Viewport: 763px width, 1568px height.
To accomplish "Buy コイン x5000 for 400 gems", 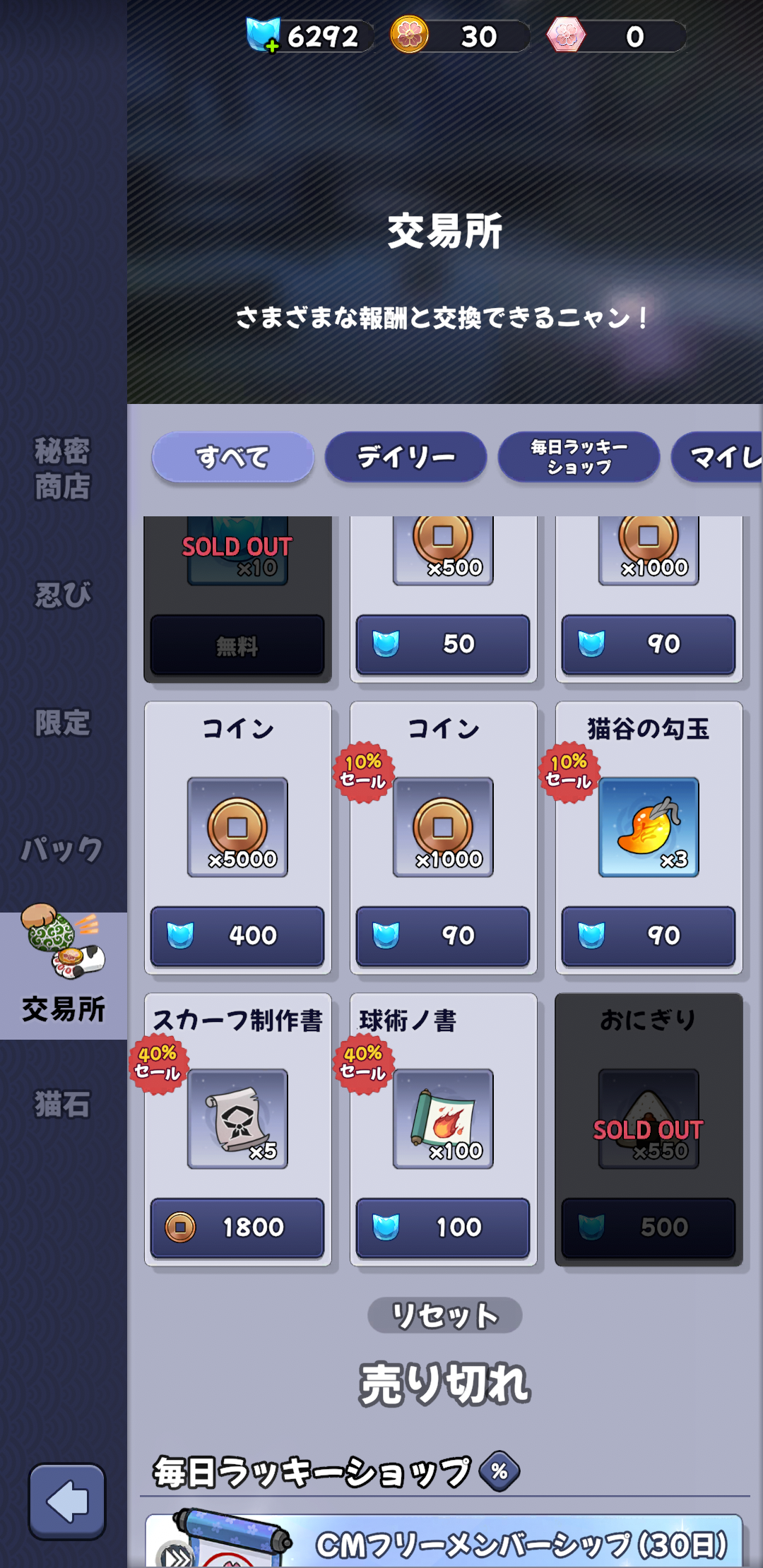I will pos(237,936).
